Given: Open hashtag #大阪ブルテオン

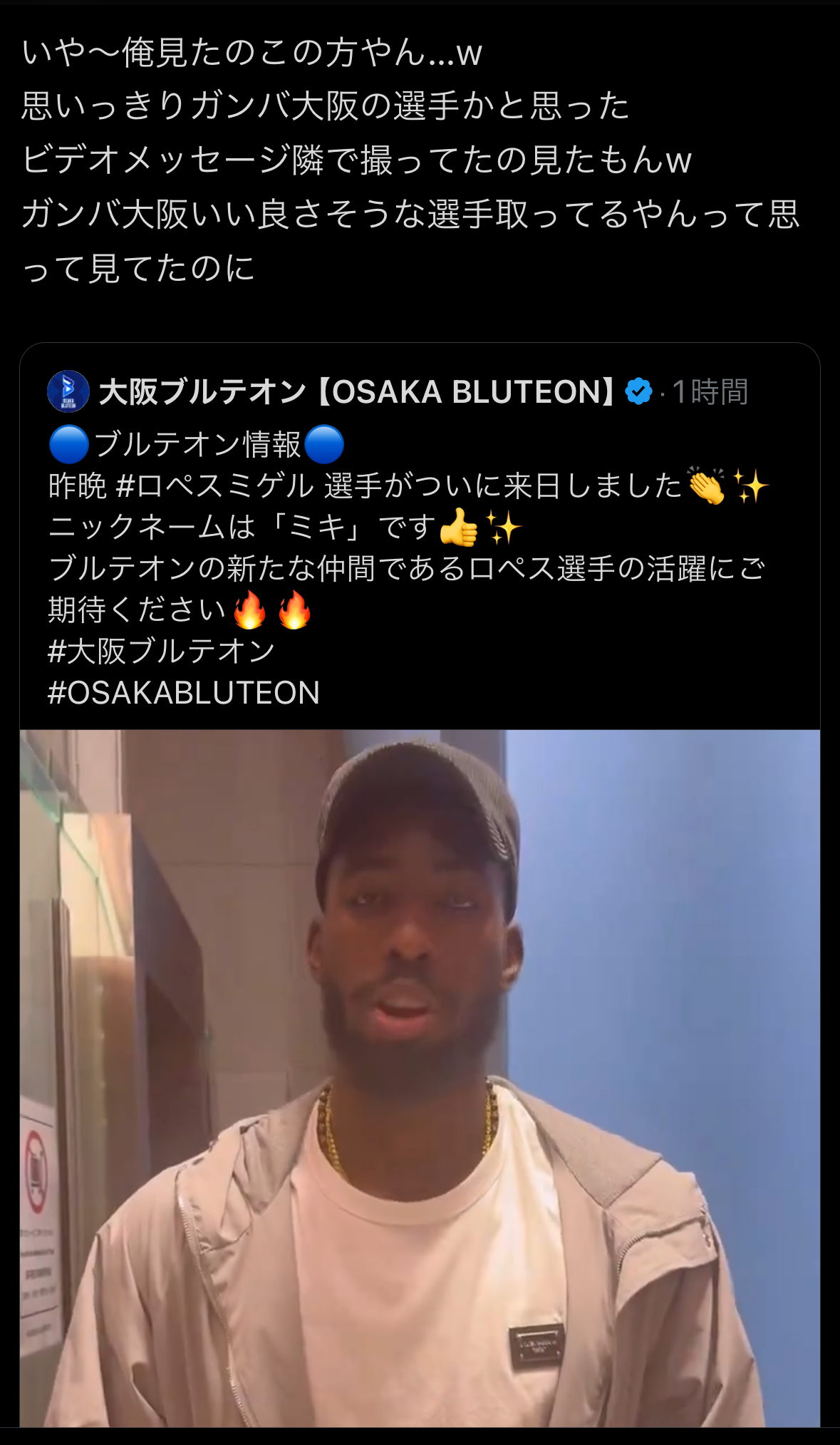Looking at the screenshot, I should click(161, 651).
